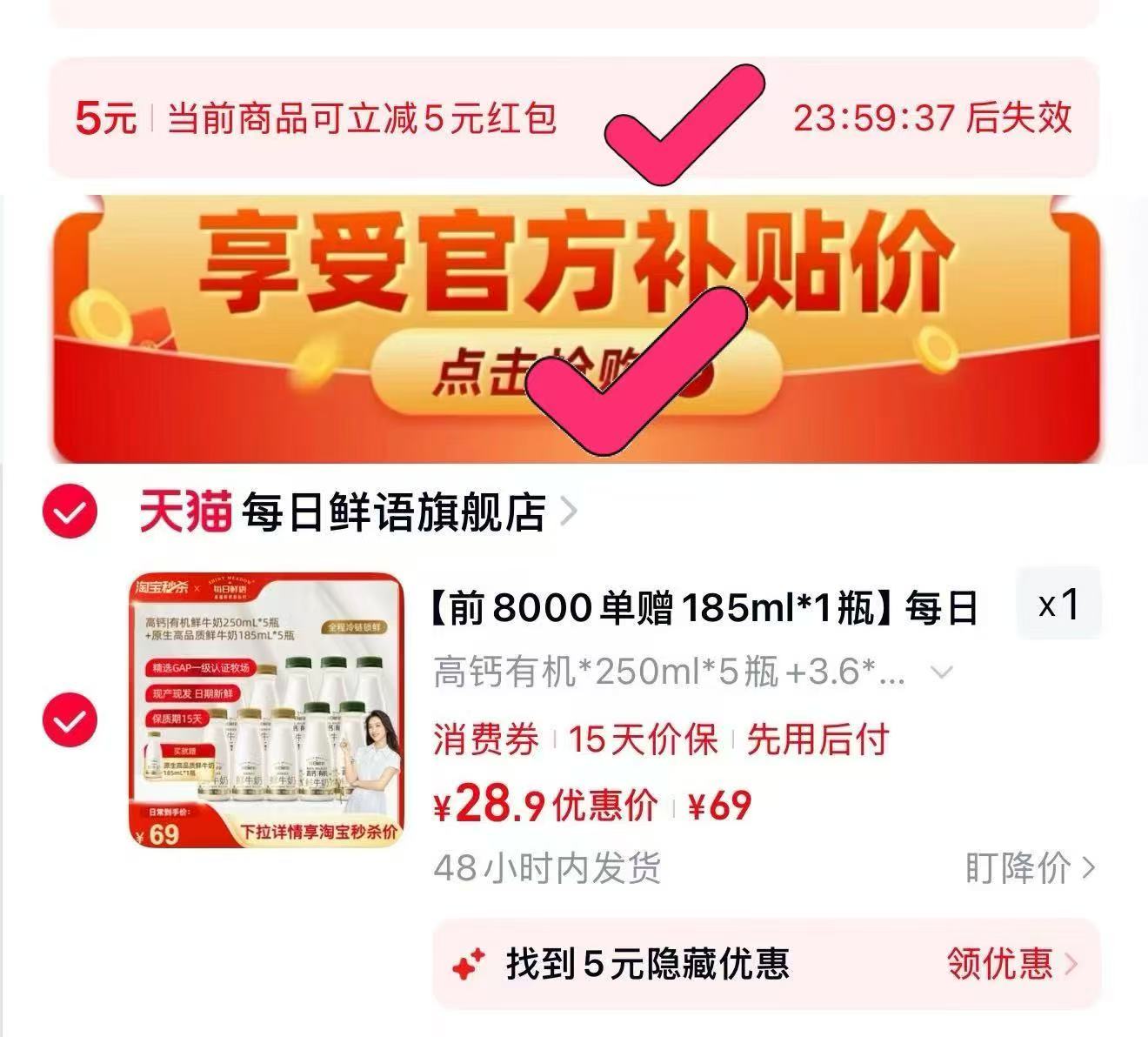This screenshot has width=1148, height=1037.
Task: Open 盯降价 price drop alert
Action: point(1029,867)
